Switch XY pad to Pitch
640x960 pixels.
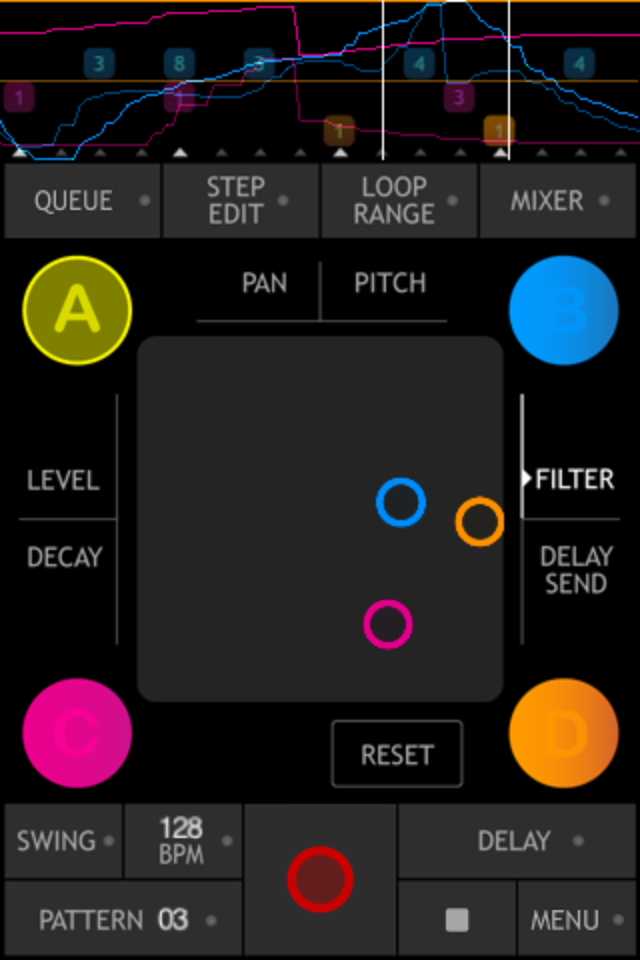[x=390, y=283]
